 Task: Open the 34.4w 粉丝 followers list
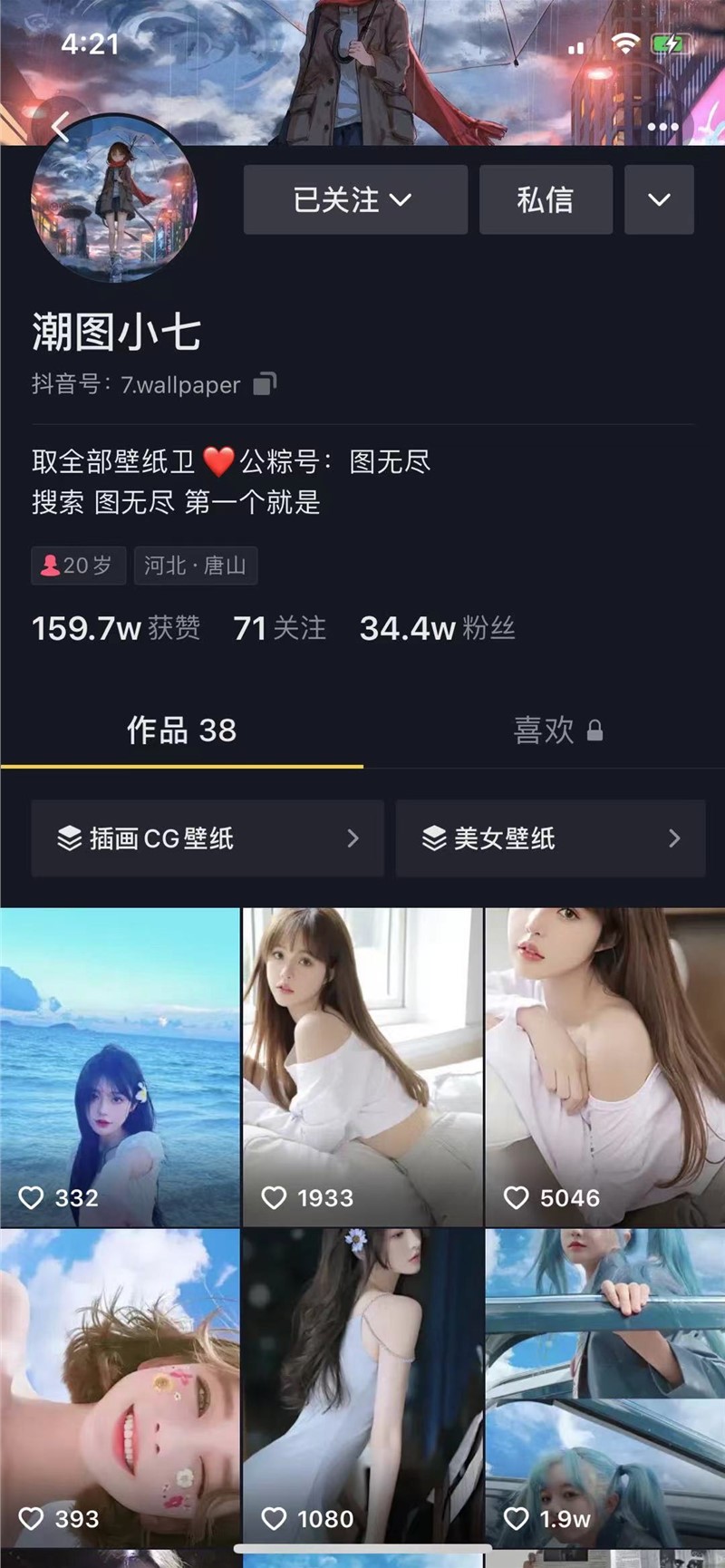(437, 628)
